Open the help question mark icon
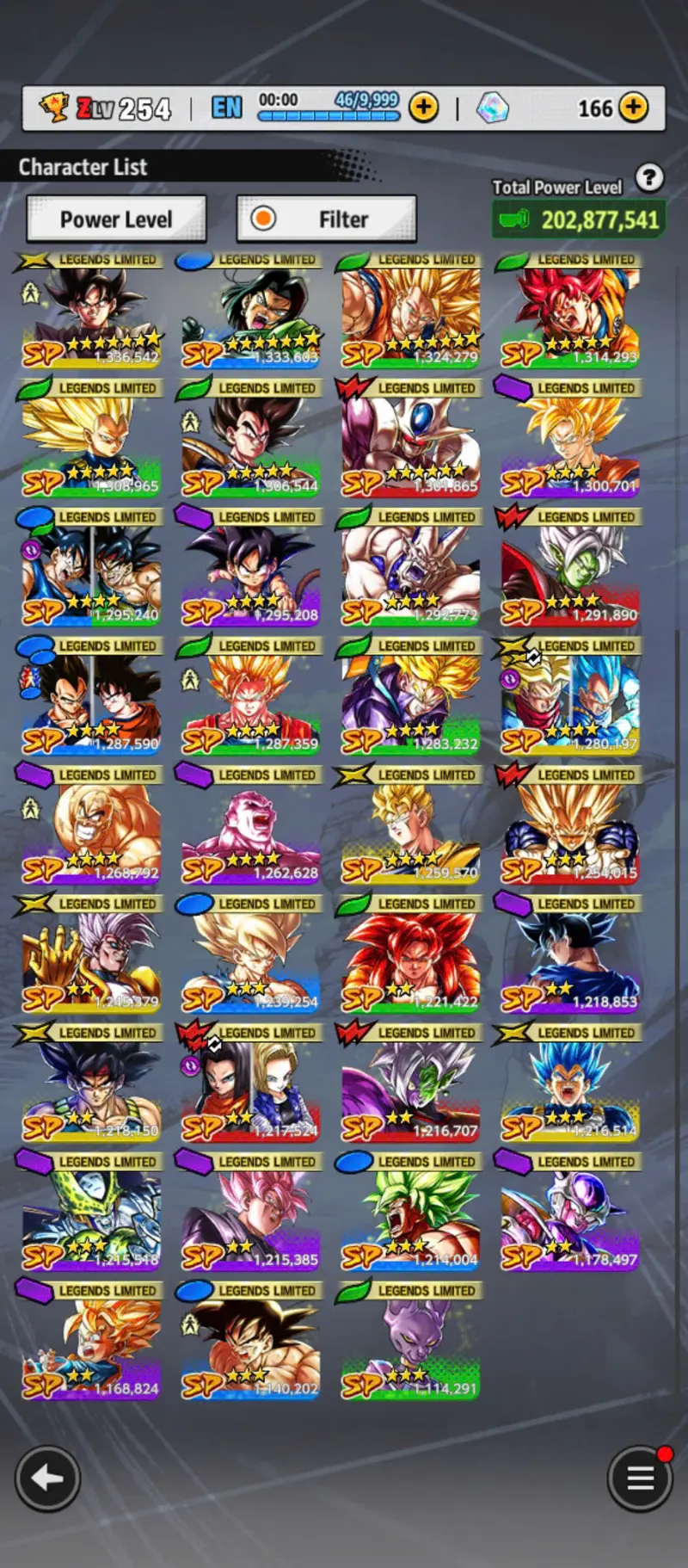The image size is (688, 1568). pyautogui.click(x=649, y=178)
